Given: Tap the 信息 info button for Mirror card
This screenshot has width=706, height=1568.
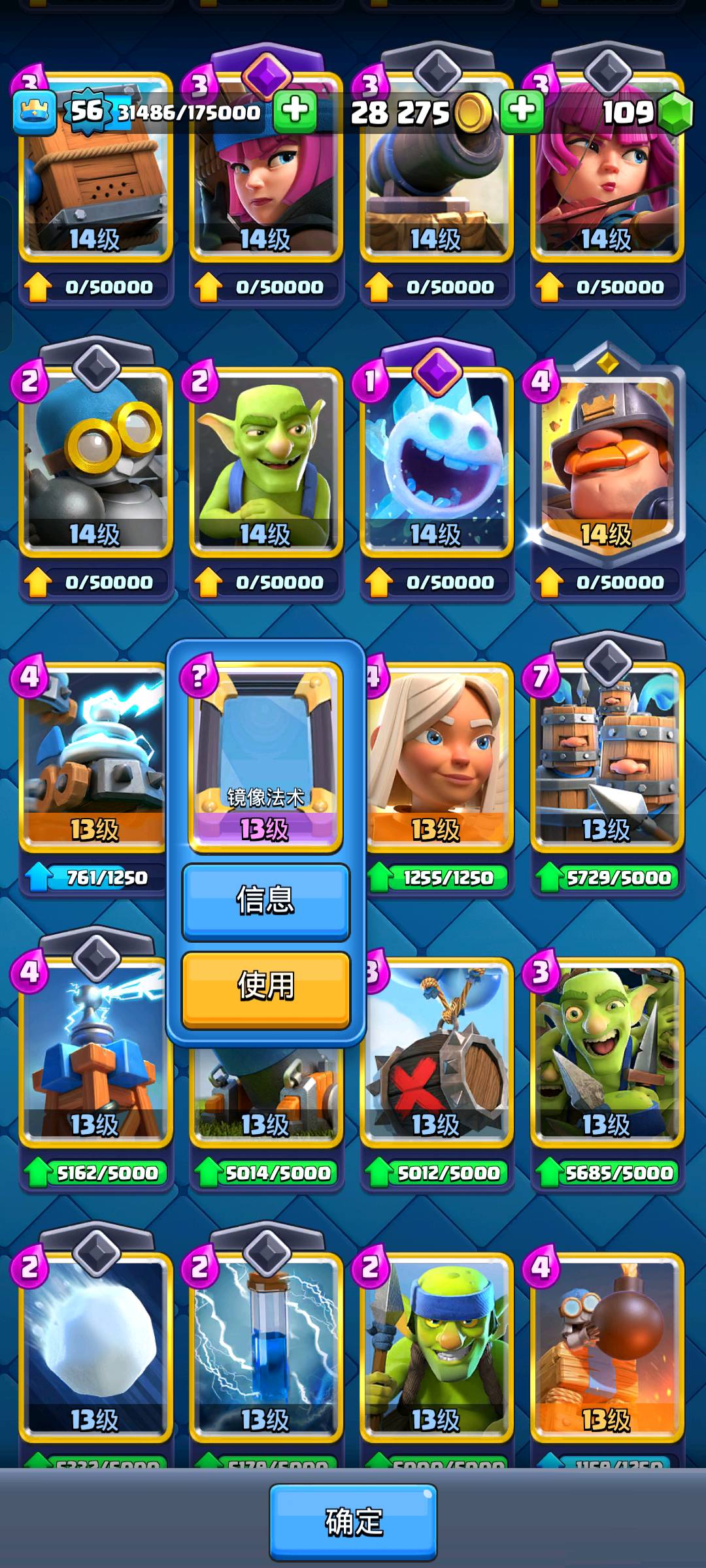Looking at the screenshot, I should click(266, 901).
